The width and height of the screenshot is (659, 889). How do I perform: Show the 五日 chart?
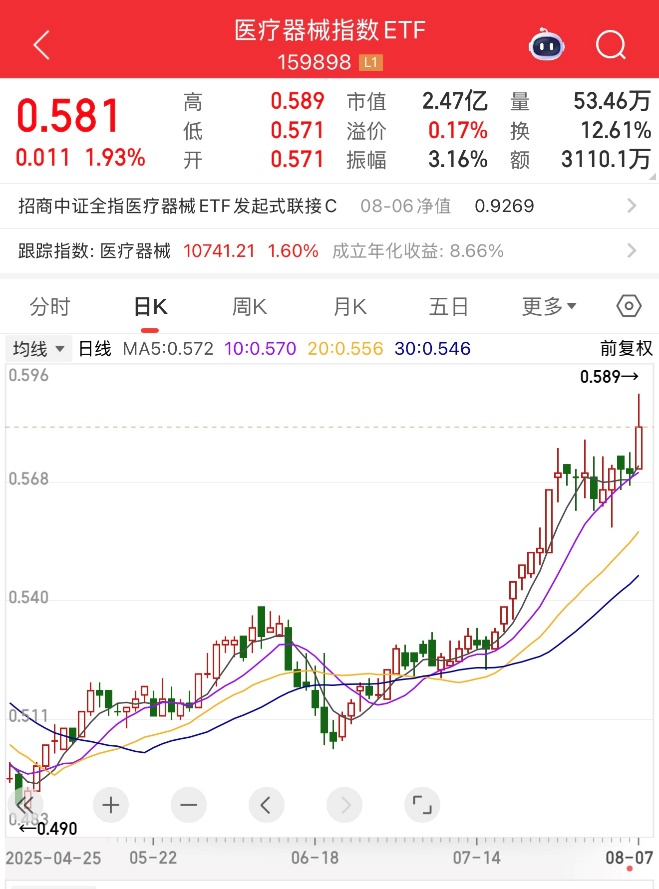[x=449, y=307]
